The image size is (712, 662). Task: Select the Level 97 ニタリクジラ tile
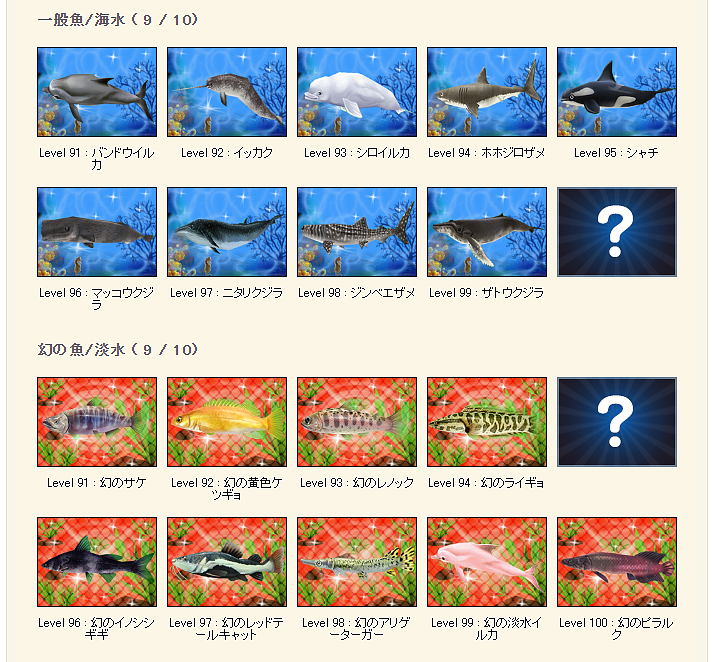pyautogui.click(x=227, y=232)
